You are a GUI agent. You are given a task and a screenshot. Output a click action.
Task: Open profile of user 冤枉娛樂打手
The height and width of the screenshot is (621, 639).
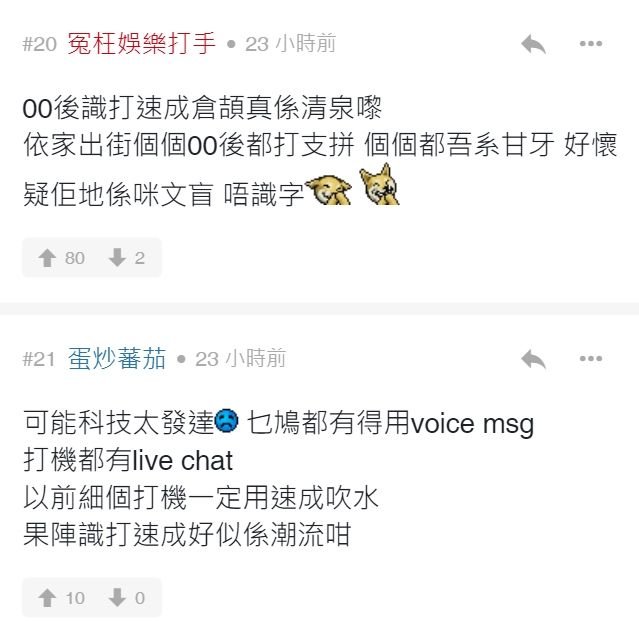141,44
